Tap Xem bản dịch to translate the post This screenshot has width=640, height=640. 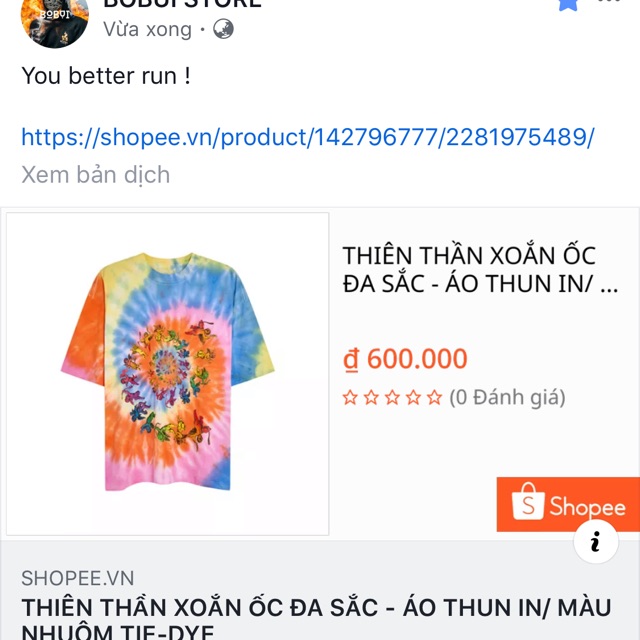point(96,175)
